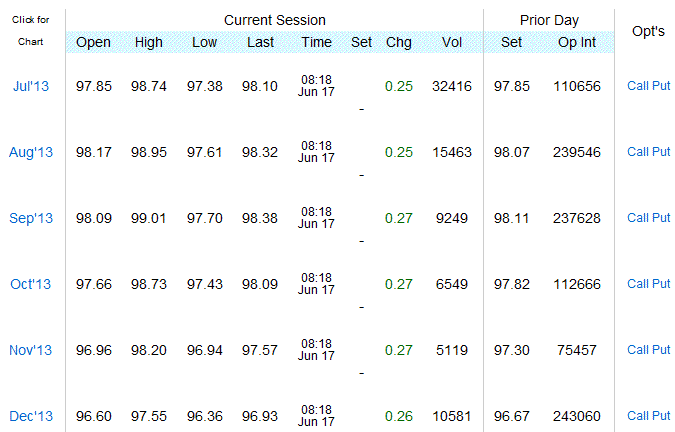The image size is (675, 432).
Task: Open the Jul'13 contract chart
Action: 31,86
